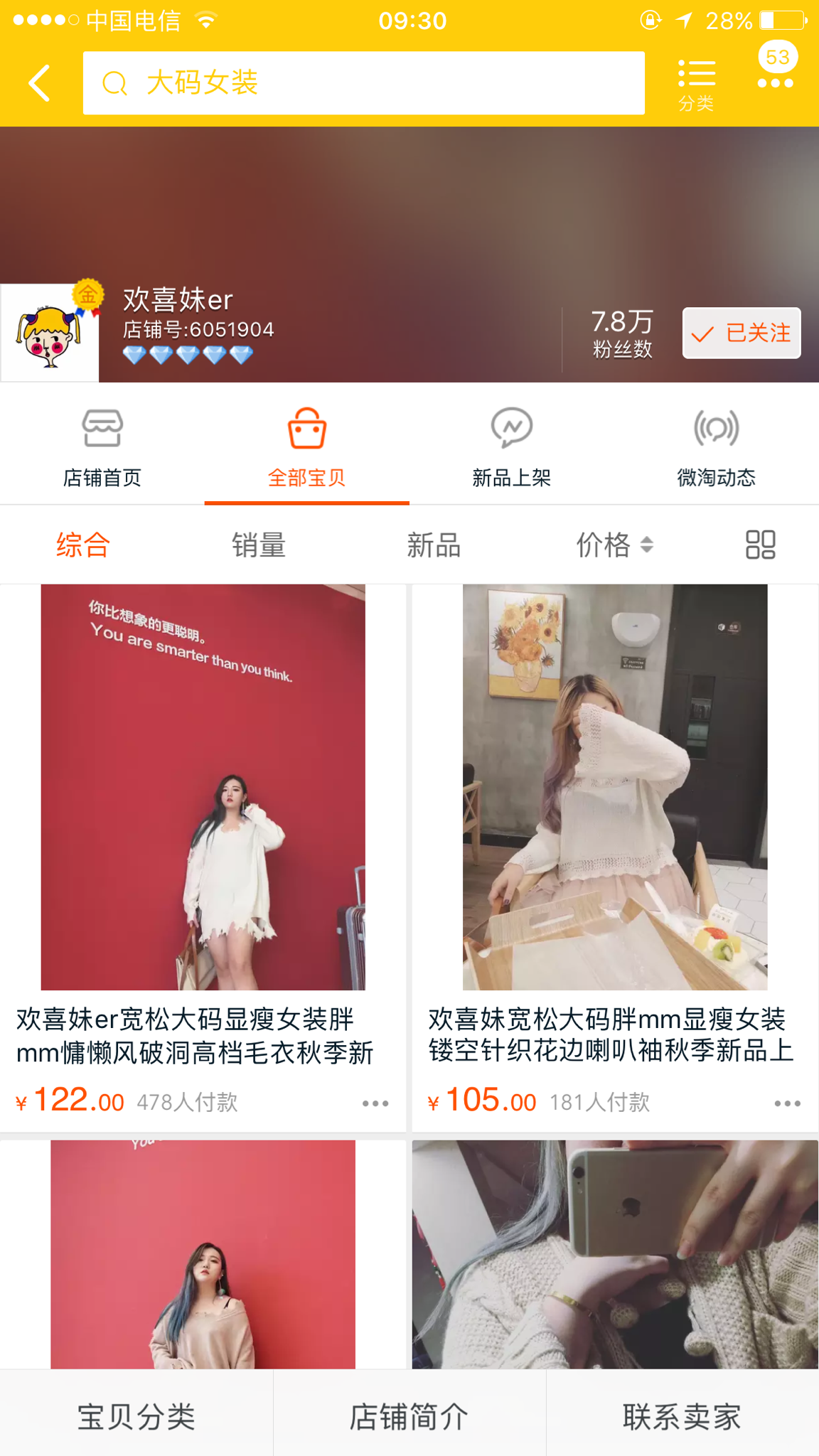Open more options for the ¥105.00 item
The height and width of the screenshot is (1456, 819).
click(787, 1103)
